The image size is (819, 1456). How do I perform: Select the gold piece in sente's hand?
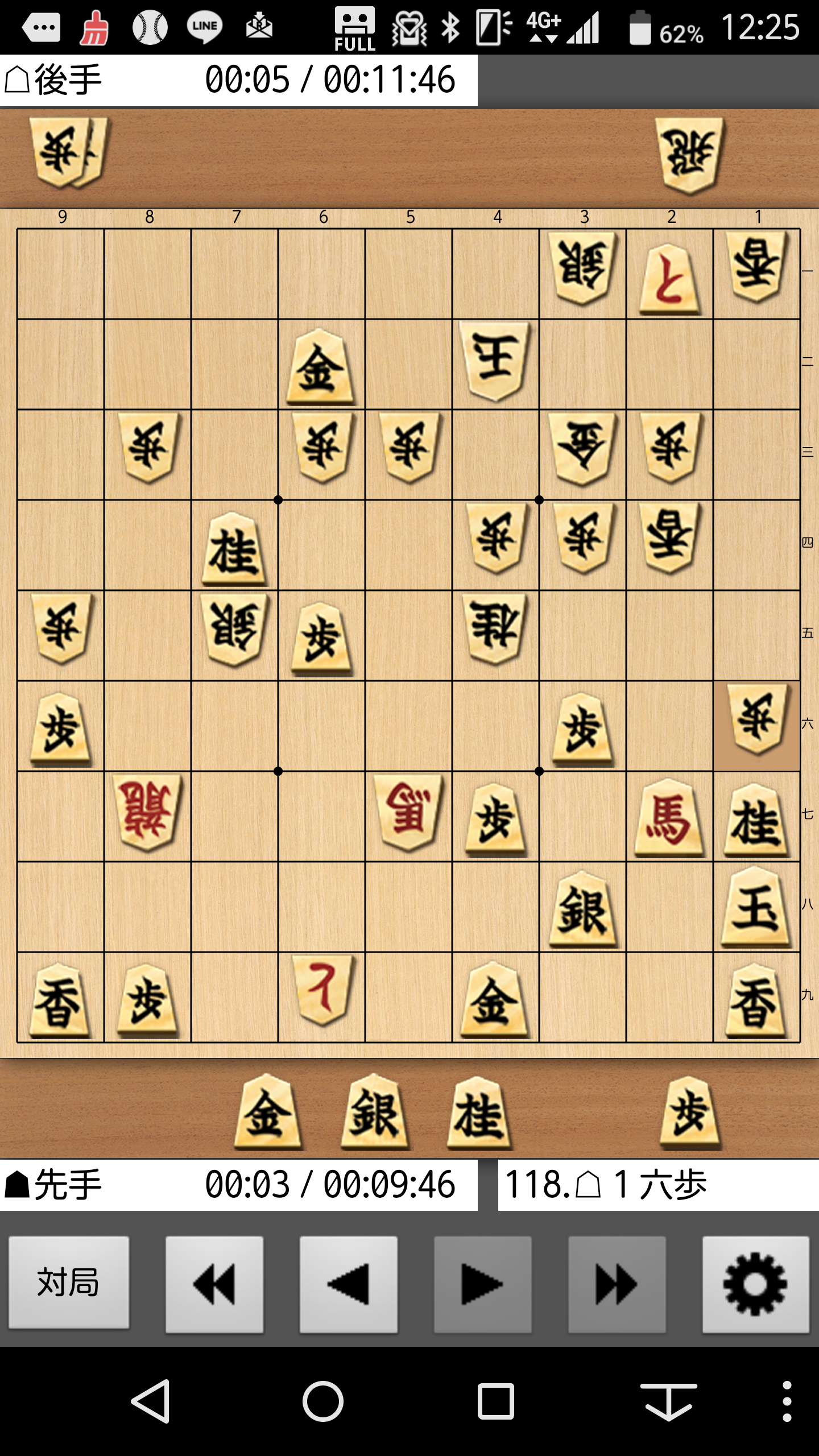(267, 1112)
